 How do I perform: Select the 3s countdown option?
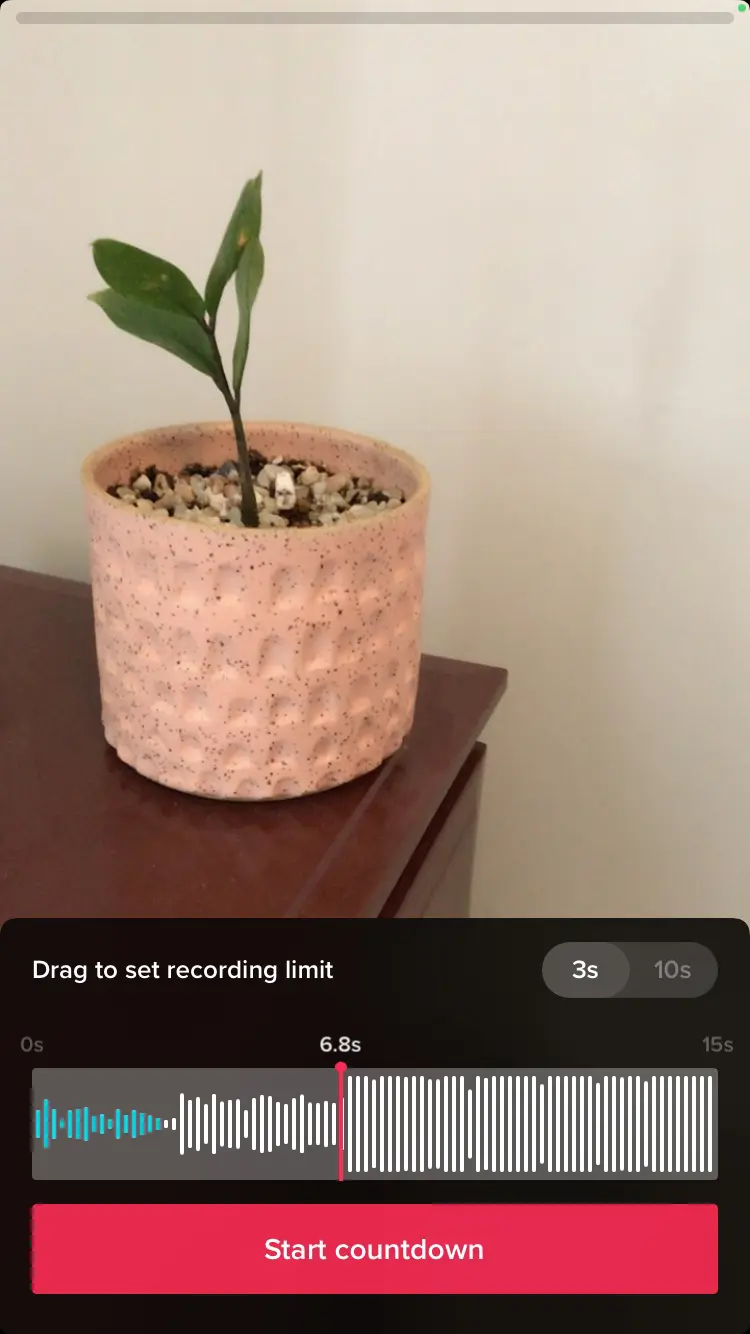(586, 970)
